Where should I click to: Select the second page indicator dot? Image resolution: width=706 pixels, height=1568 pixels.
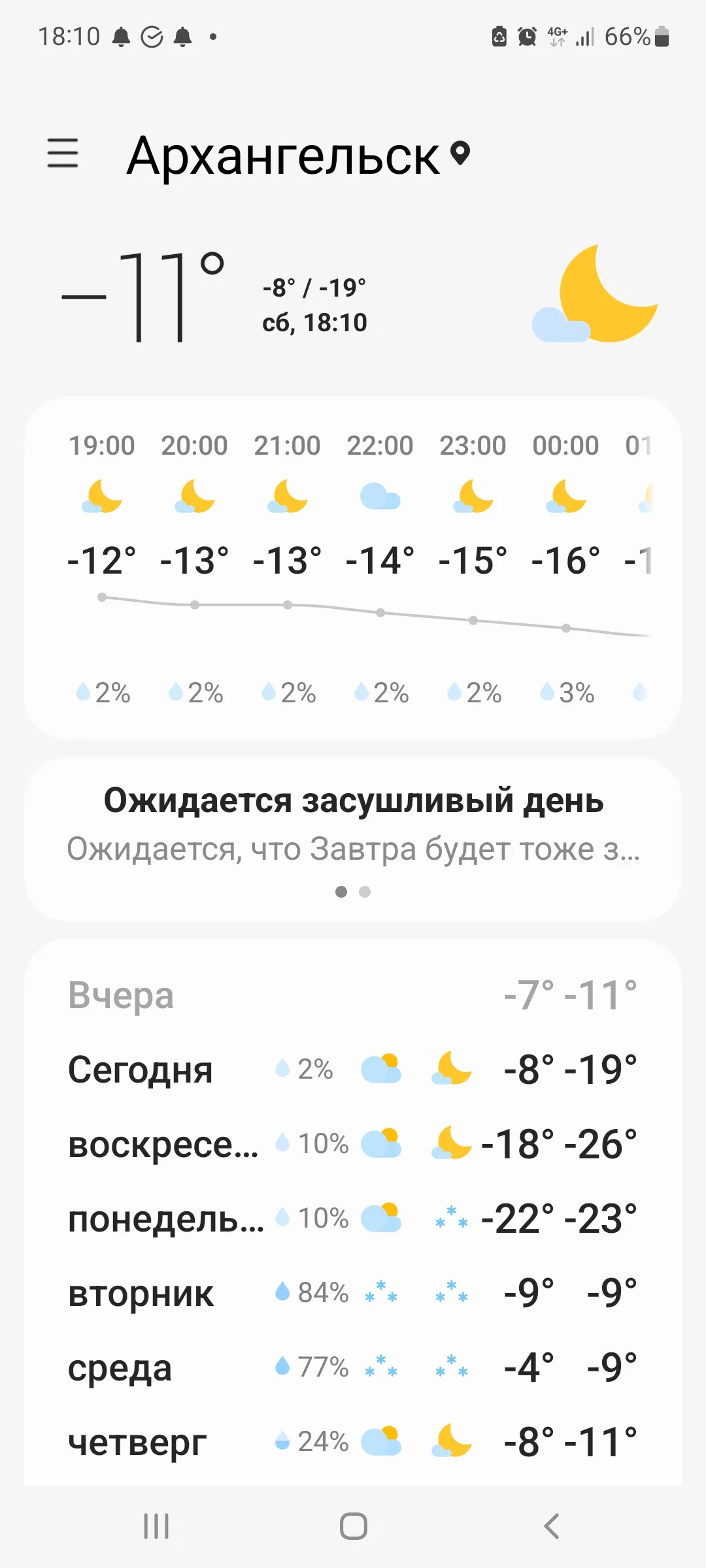pyautogui.click(x=364, y=891)
